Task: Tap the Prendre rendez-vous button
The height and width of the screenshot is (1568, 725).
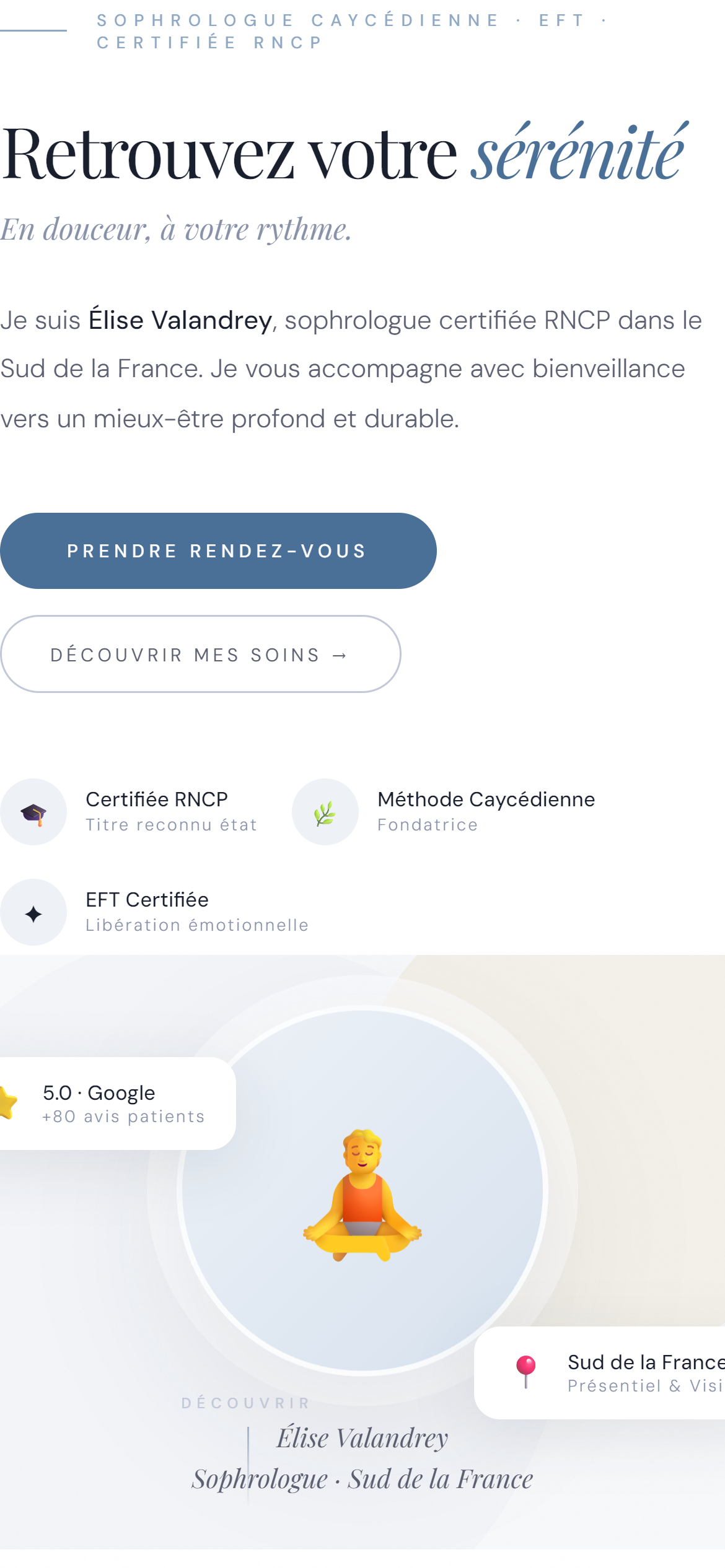Action: coord(218,551)
